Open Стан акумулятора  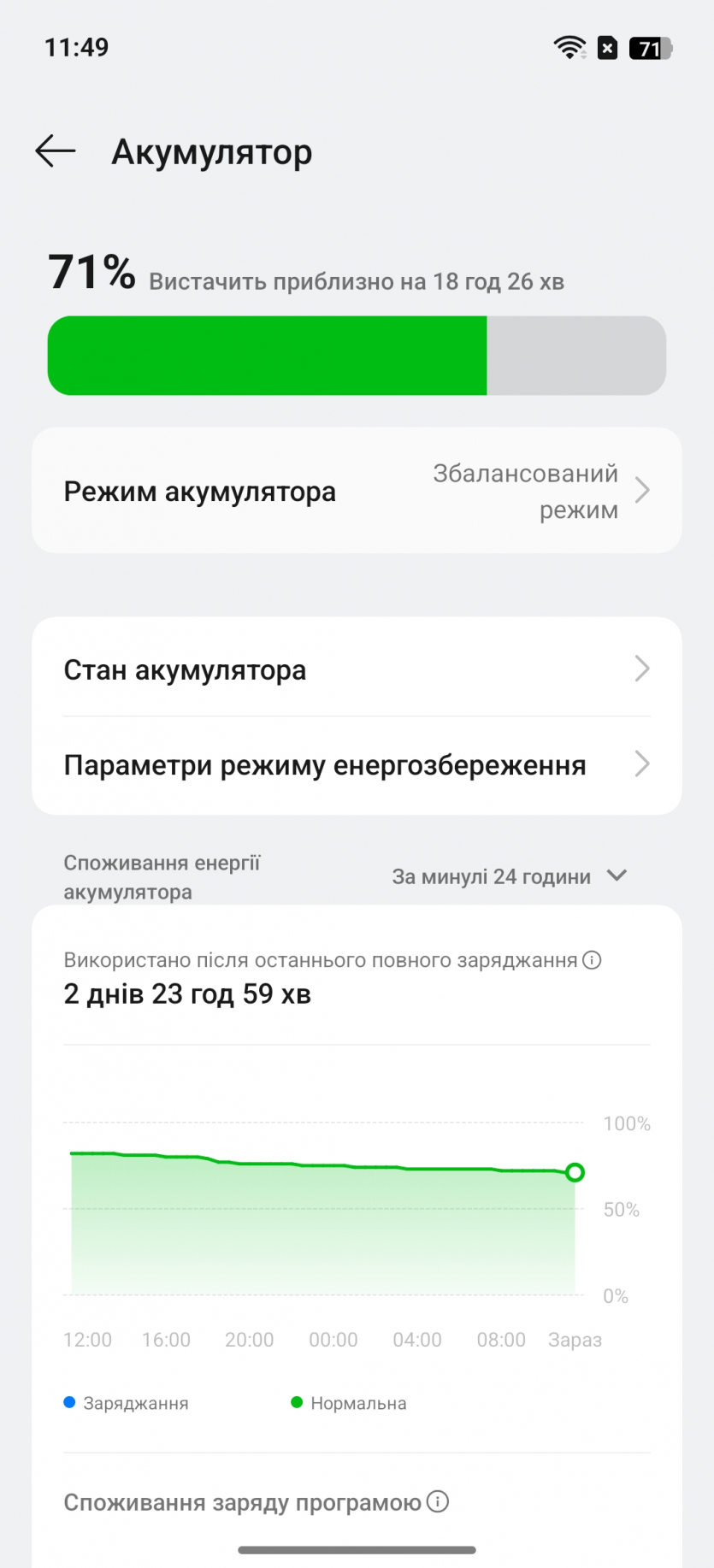(357, 669)
